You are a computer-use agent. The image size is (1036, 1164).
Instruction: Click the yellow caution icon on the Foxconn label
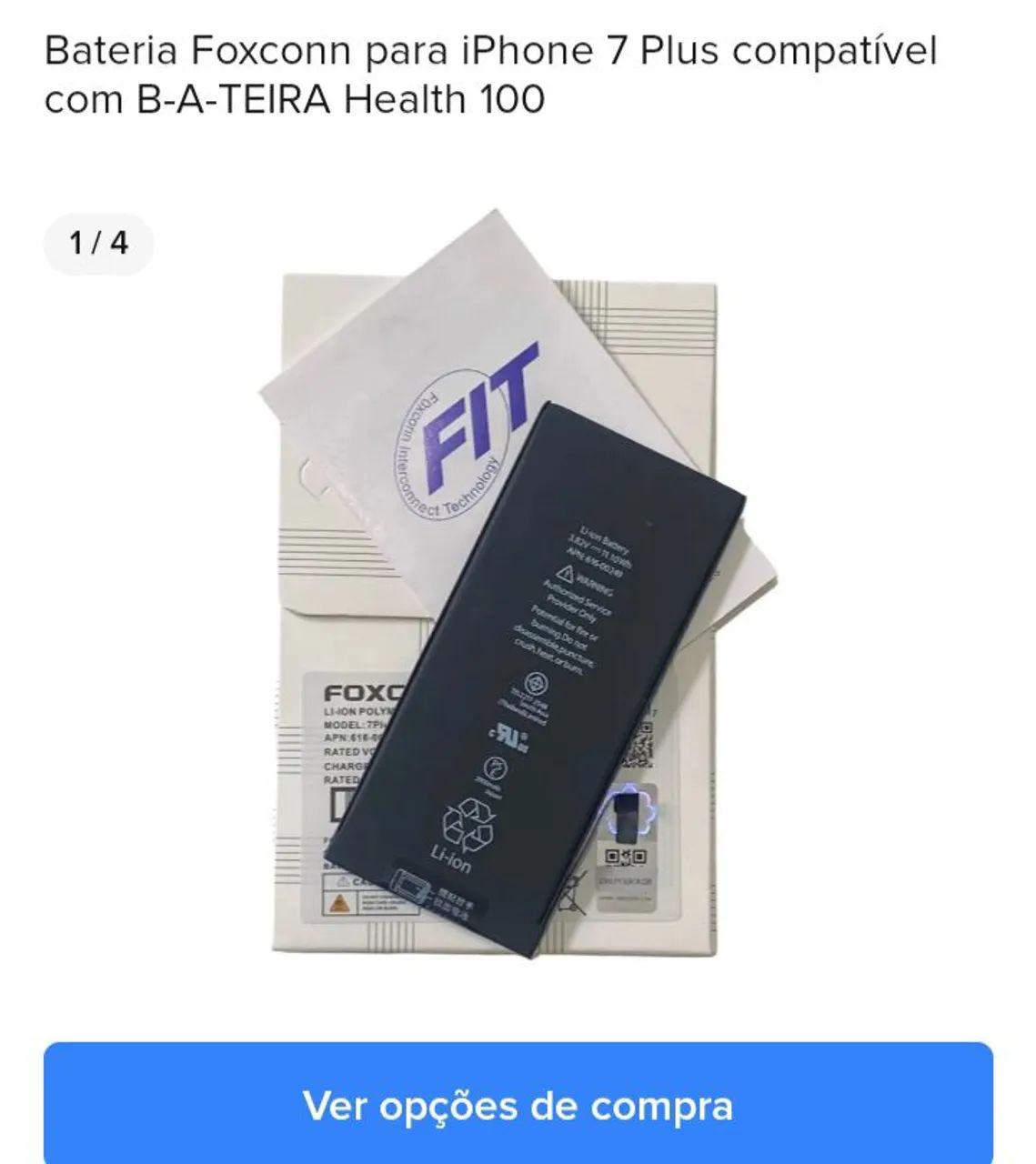[339, 902]
